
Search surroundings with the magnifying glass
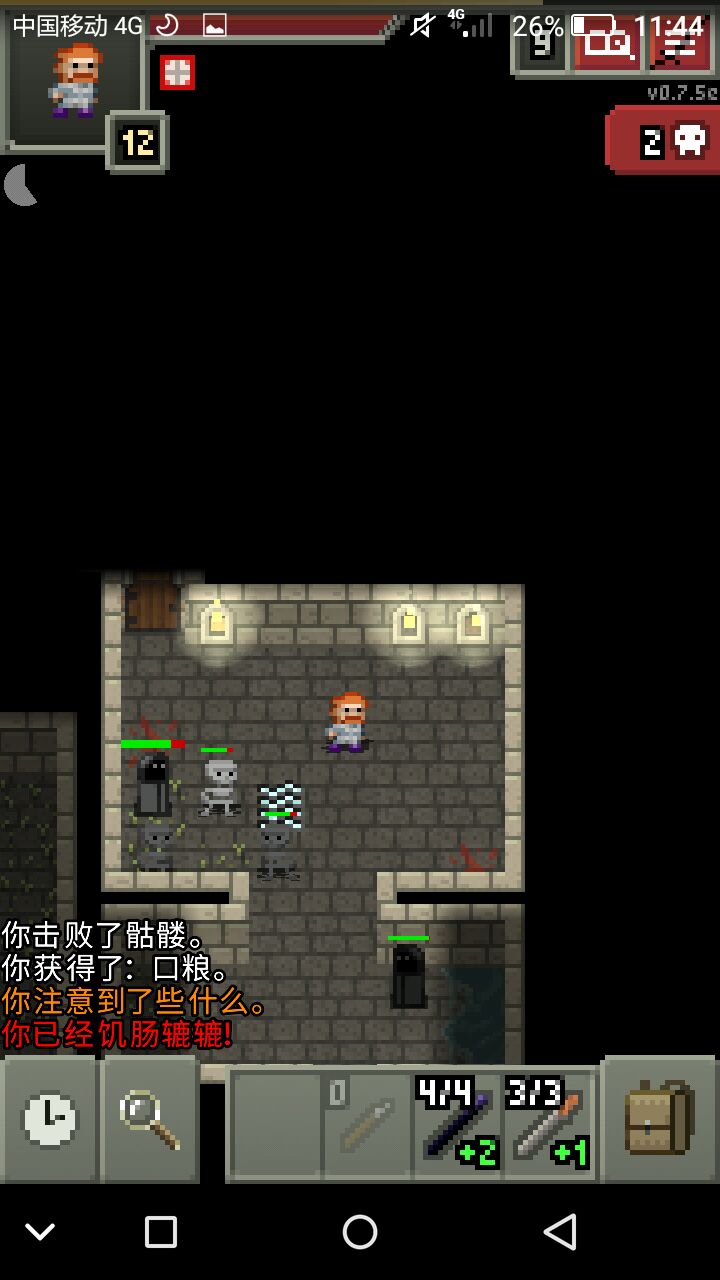pos(150,1119)
